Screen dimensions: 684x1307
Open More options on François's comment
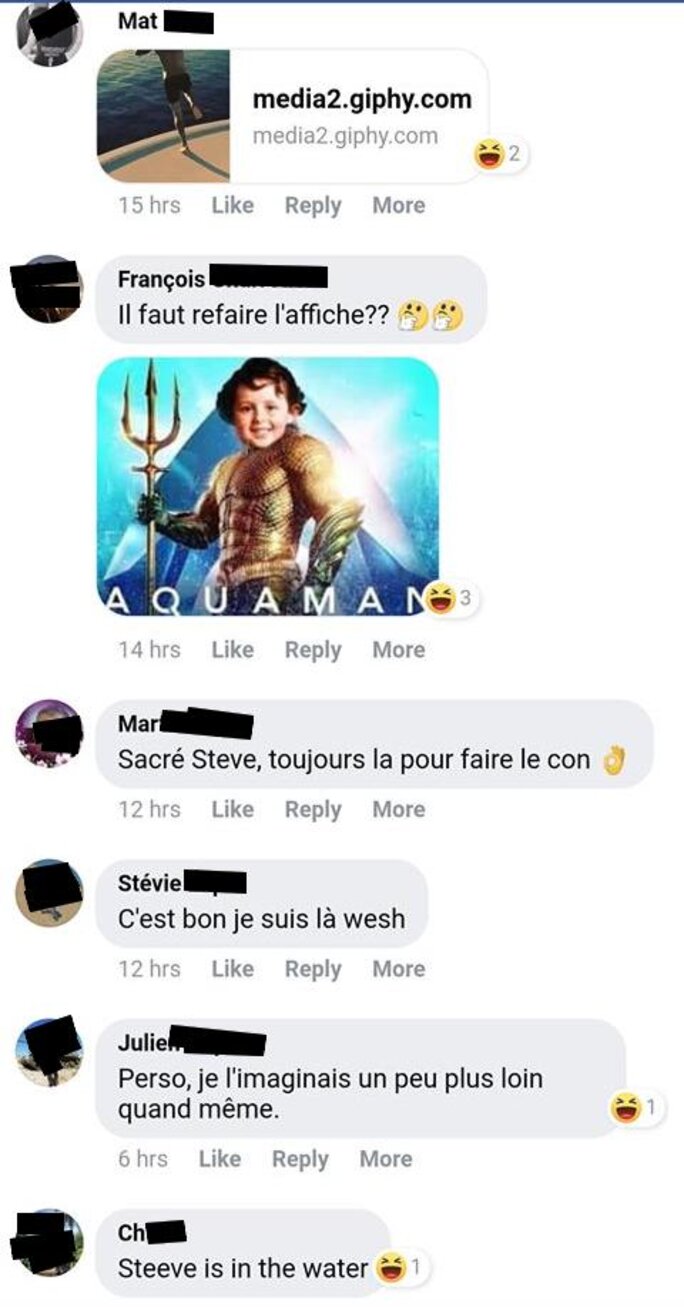(398, 650)
